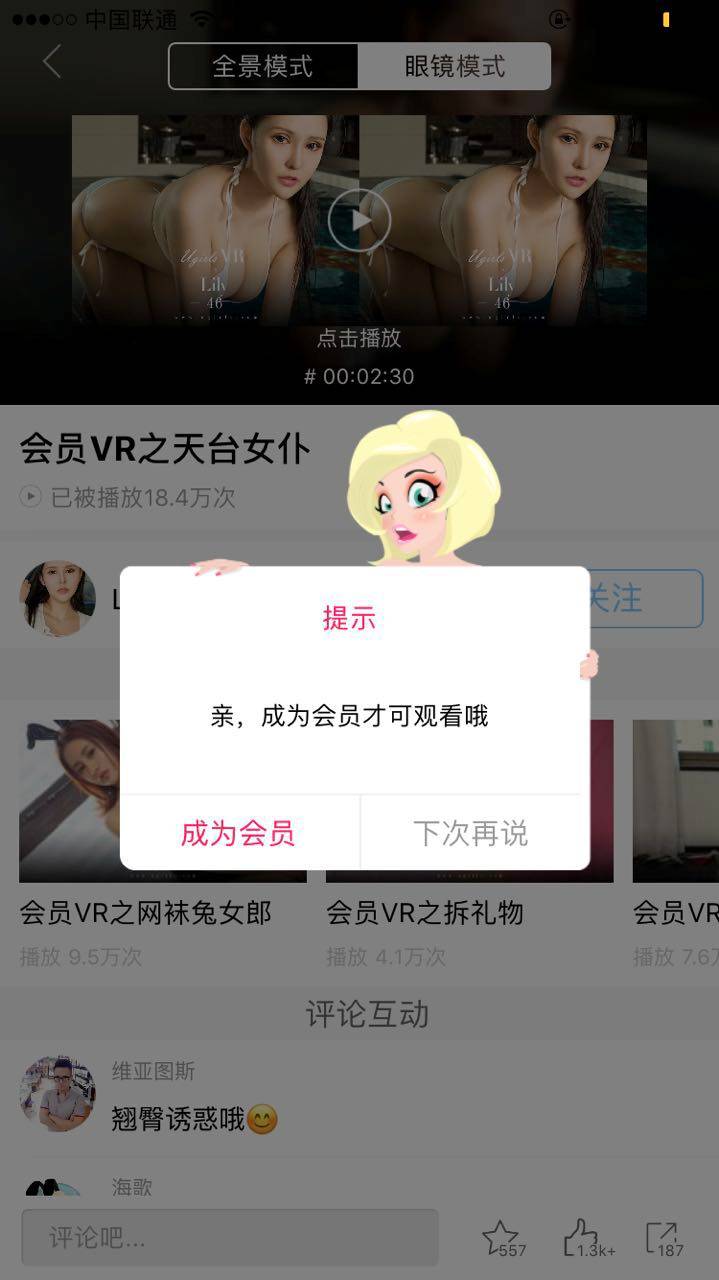Like the video with the thumbs-up icon
Image resolution: width=719 pixels, height=1280 pixels.
(x=583, y=1238)
